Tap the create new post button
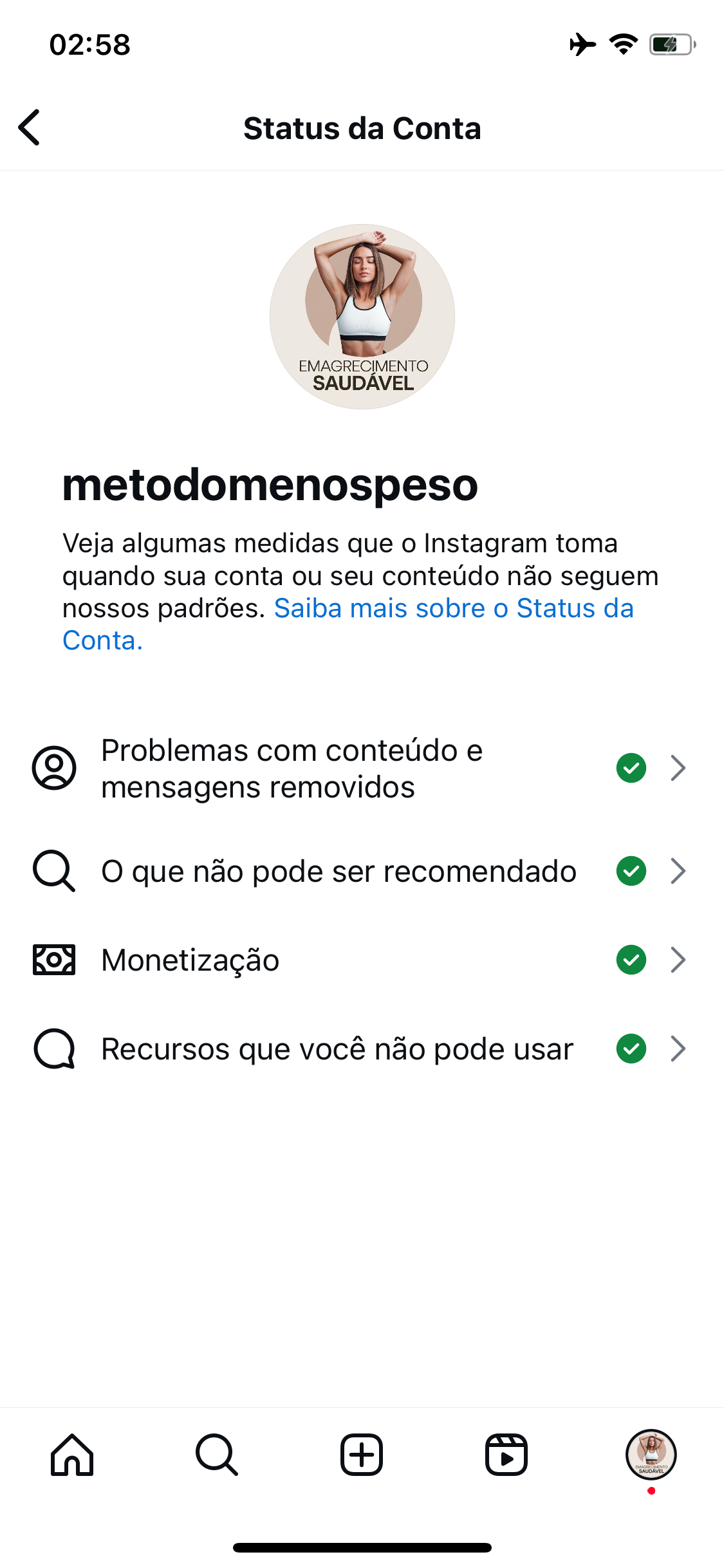This screenshot has width=724, height=1568. [x=362, y=1454]
